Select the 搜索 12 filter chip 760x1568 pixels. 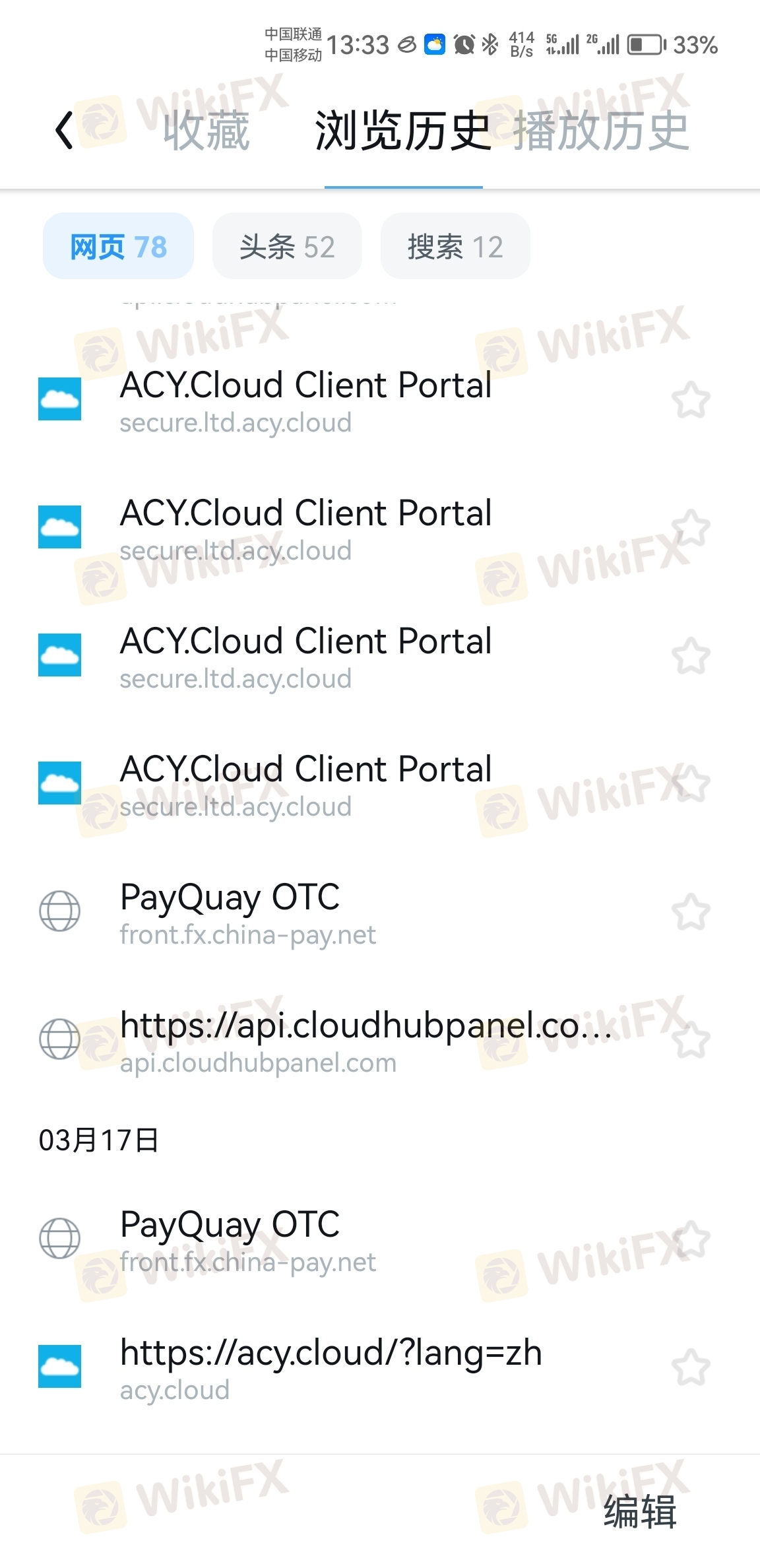(x=455, y=246)
